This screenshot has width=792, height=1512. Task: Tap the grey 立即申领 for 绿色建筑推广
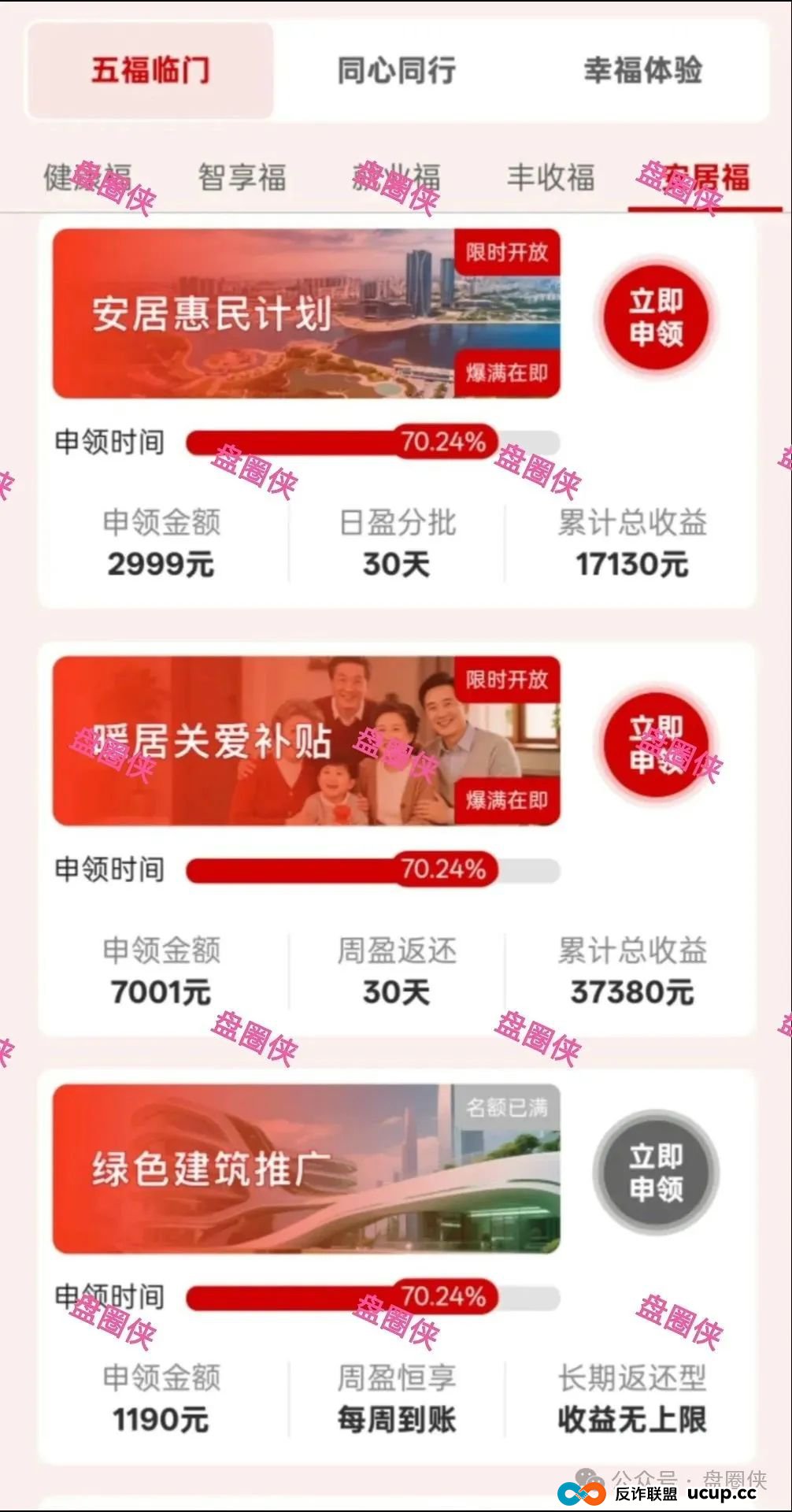point(656,1173)
